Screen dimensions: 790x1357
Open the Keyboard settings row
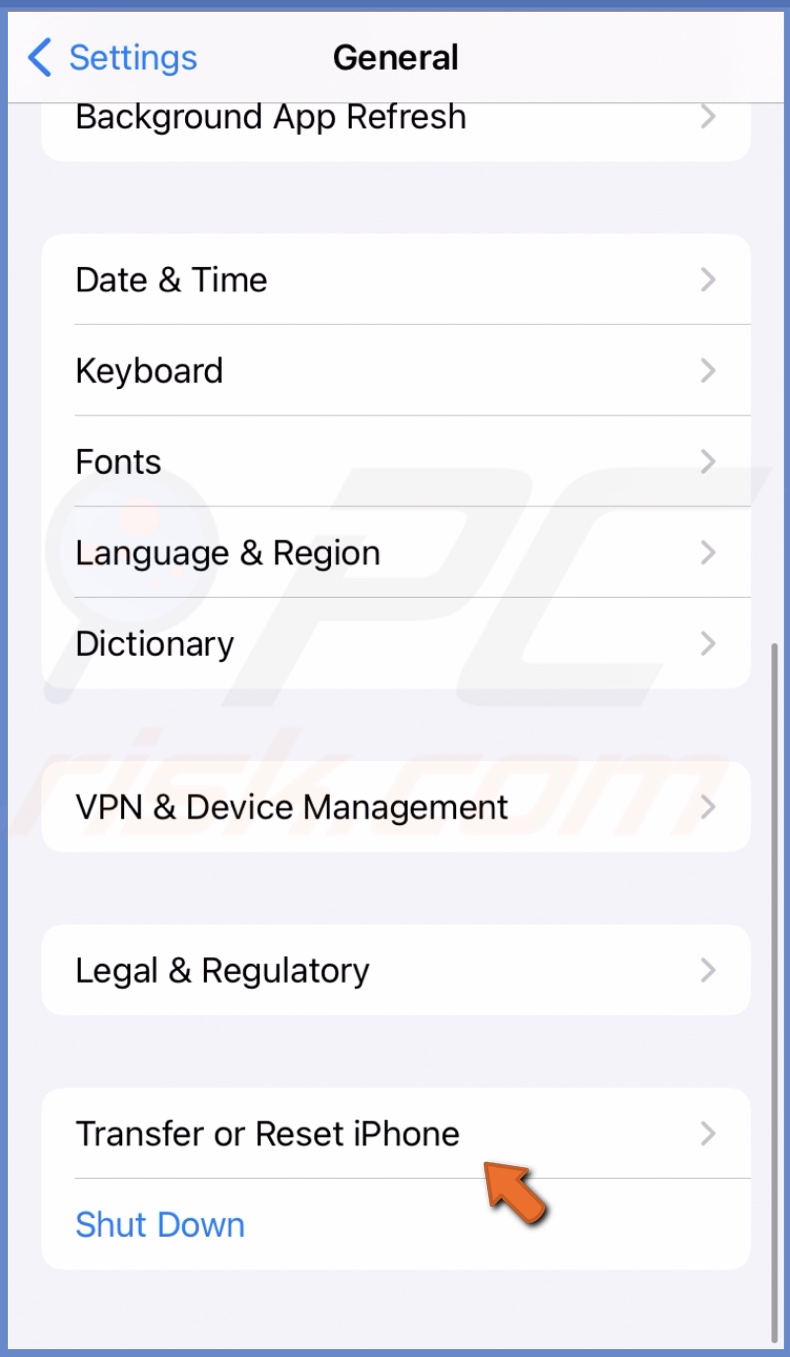coord(150,371)
